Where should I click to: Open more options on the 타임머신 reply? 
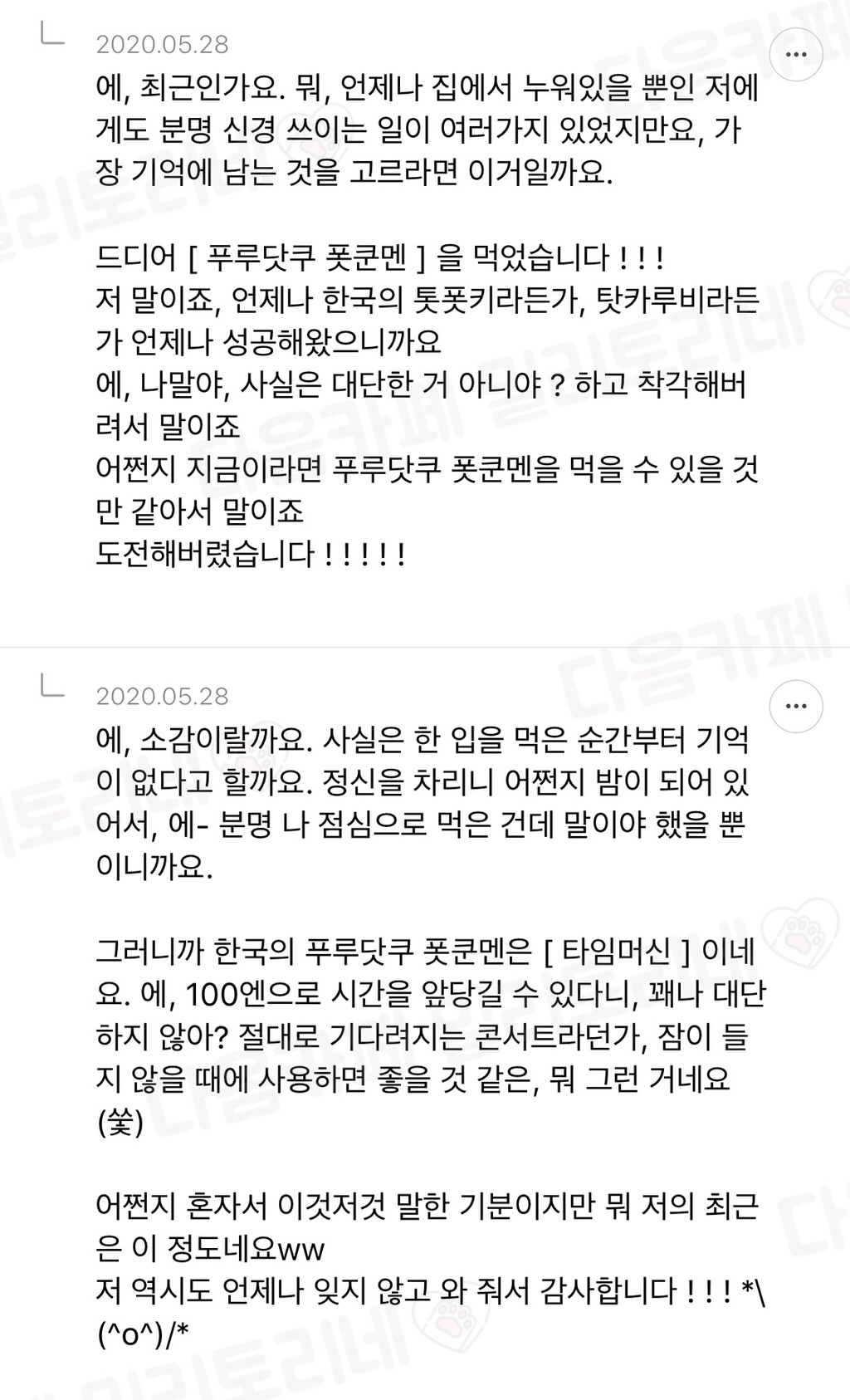coord(796,707)
